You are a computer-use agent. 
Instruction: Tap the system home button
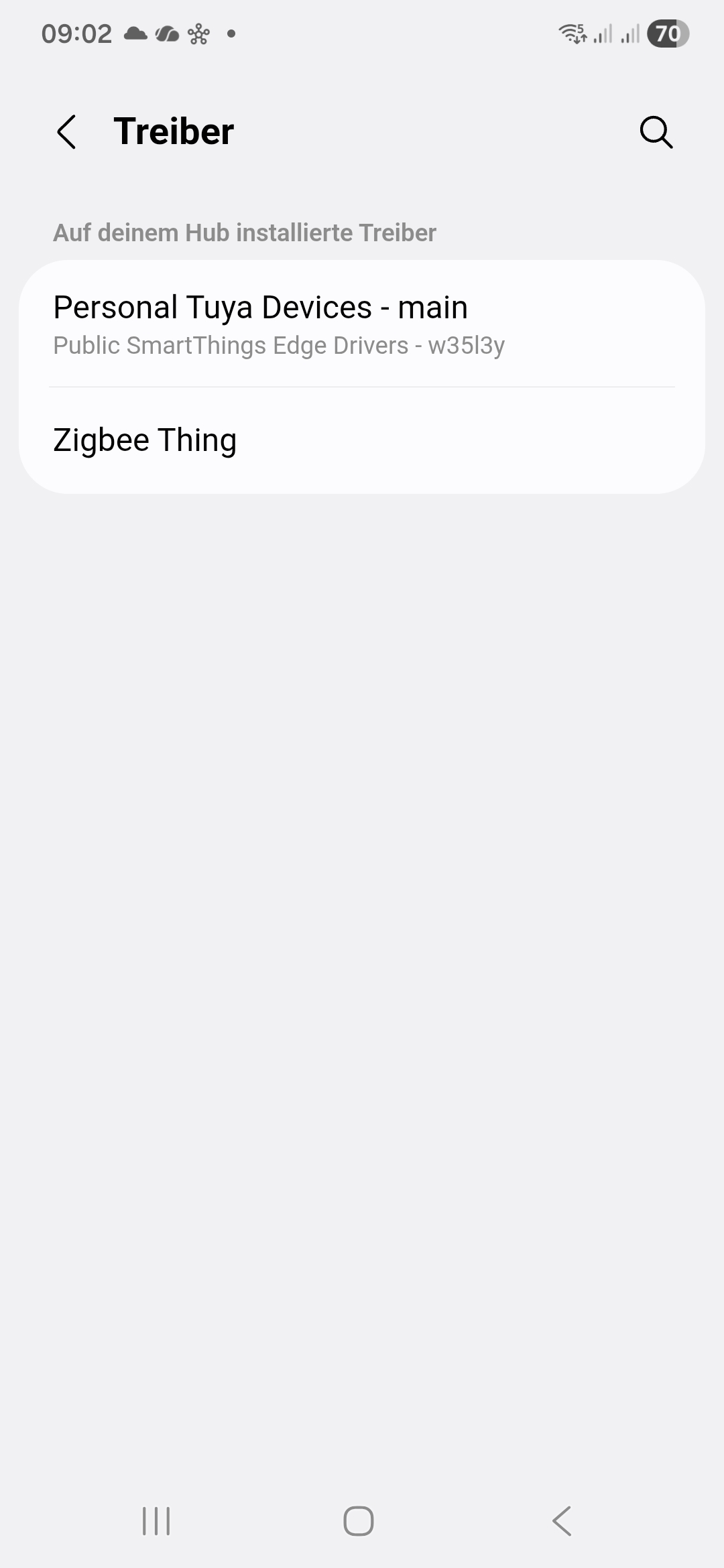click(359, 1520)
